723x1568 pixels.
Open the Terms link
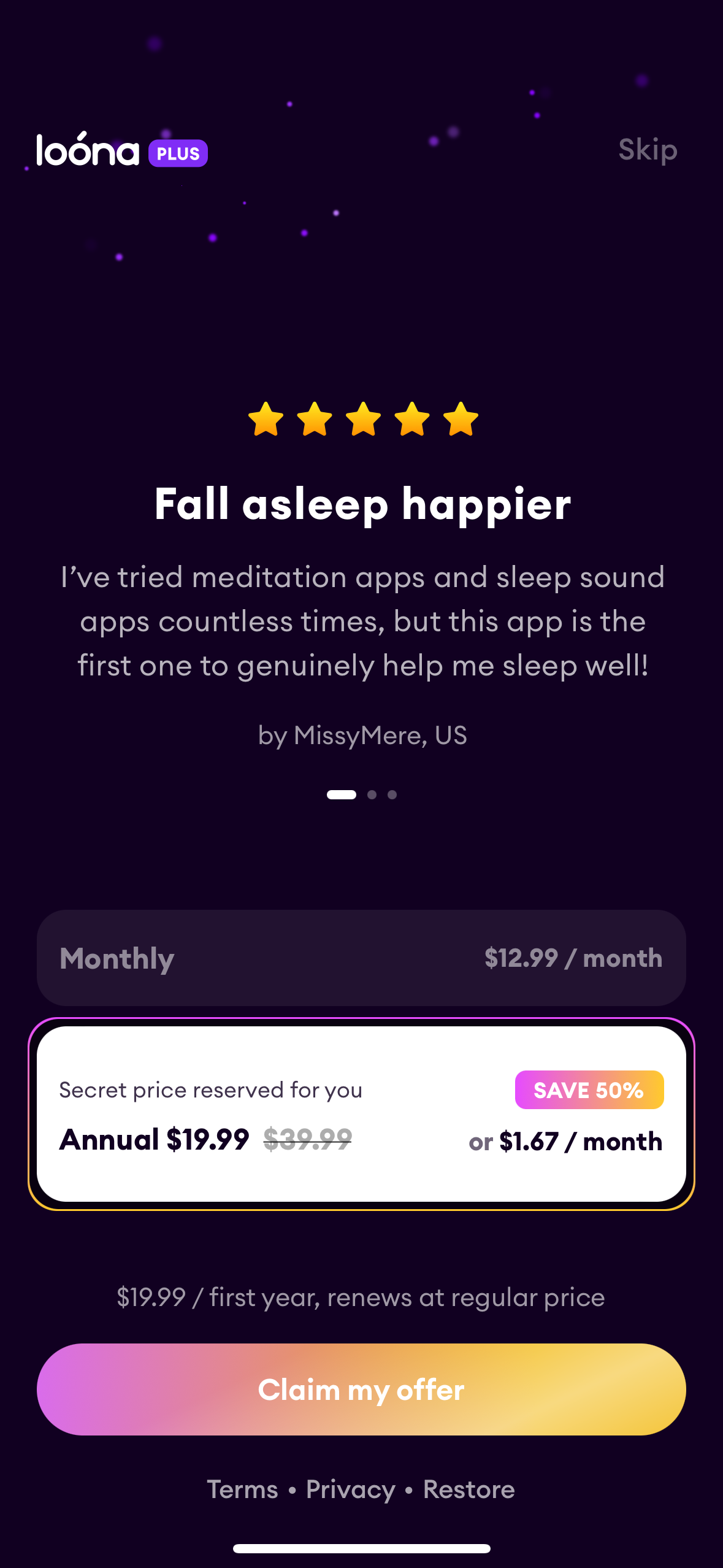pyautogui.click(x=243, y=1489)
